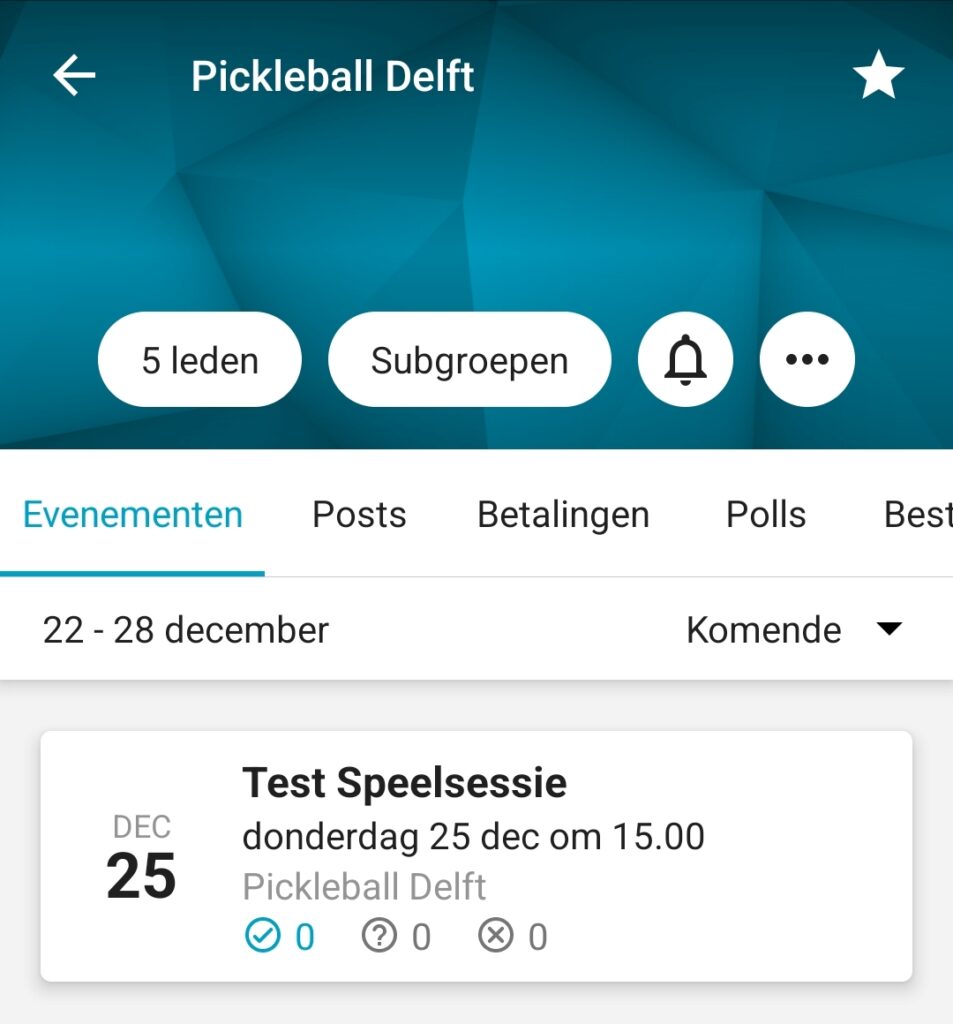Toggle the favorite star for Pickleball Delft
The width and height of the screenshot is (953, 1024).
click(x=878, y=77)
